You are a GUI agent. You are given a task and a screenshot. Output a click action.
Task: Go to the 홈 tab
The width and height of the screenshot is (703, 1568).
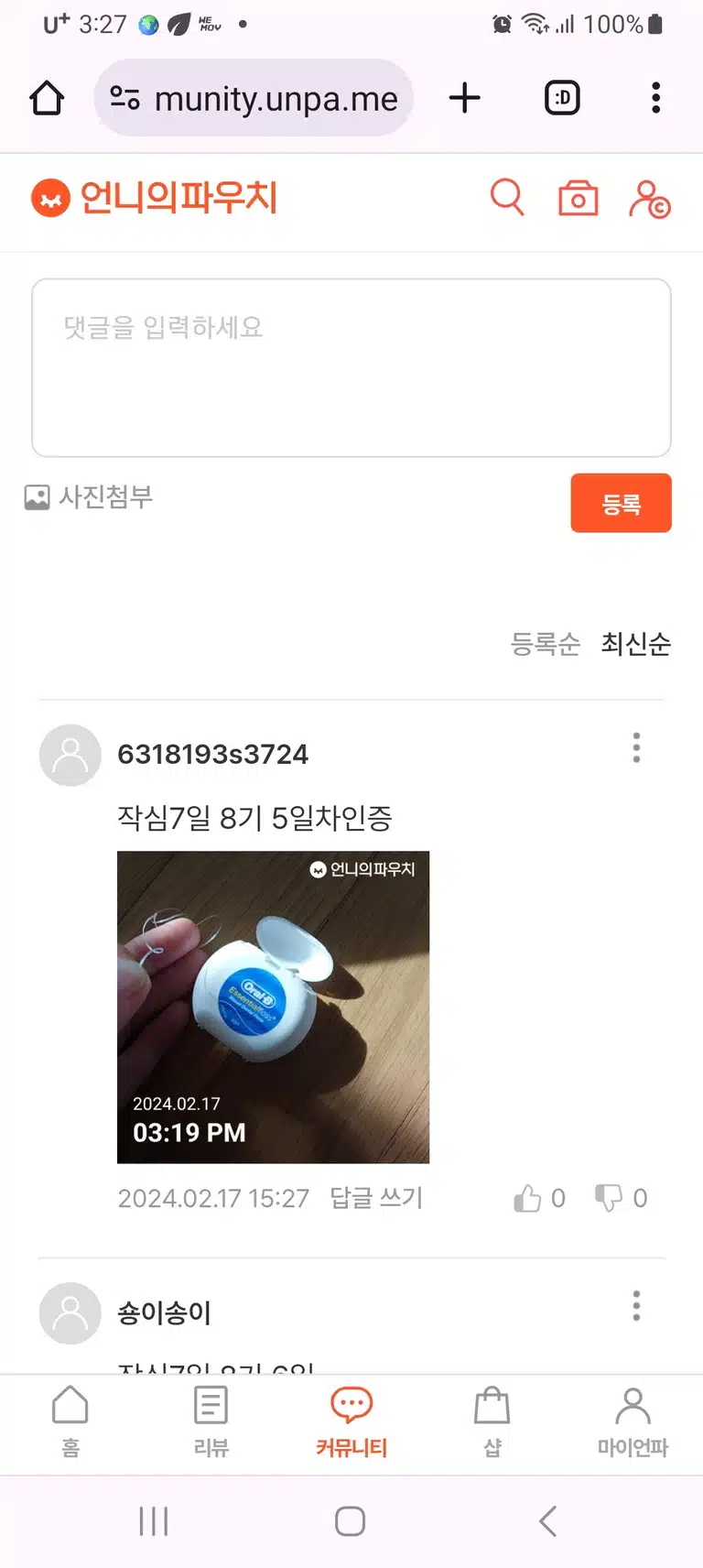pyautogui.click(x=70, y=1423)
